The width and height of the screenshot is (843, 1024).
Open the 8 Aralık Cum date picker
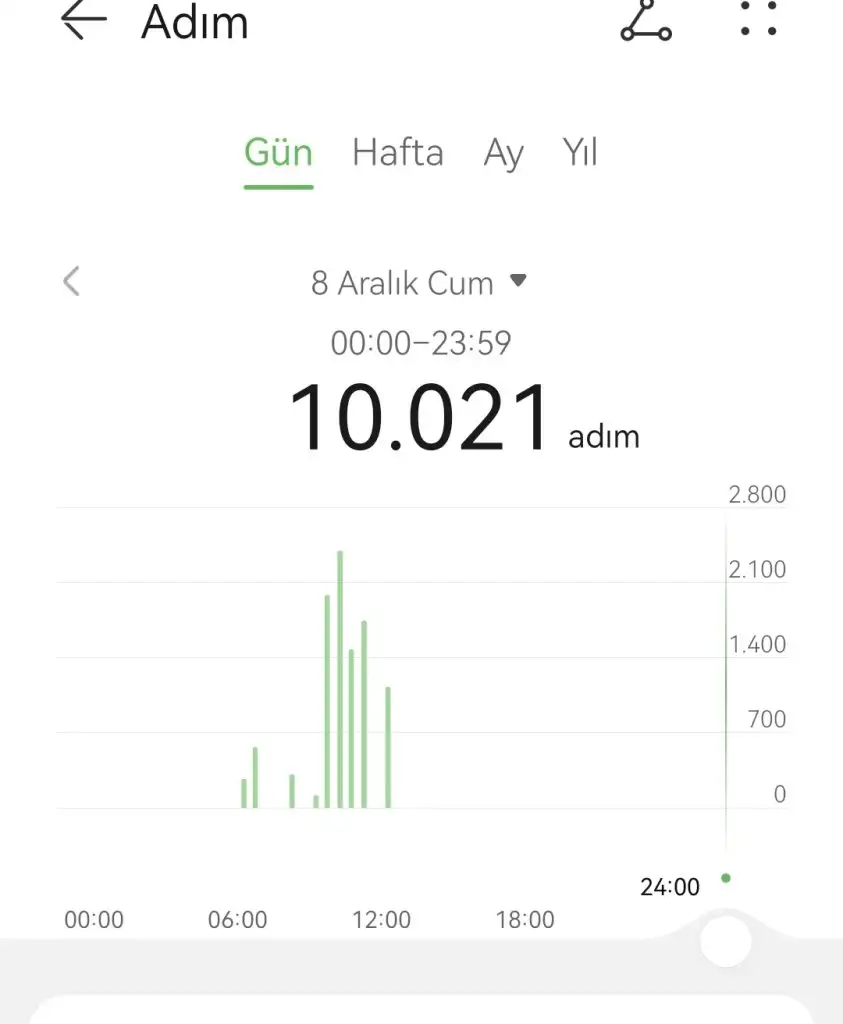click(418, 283)
